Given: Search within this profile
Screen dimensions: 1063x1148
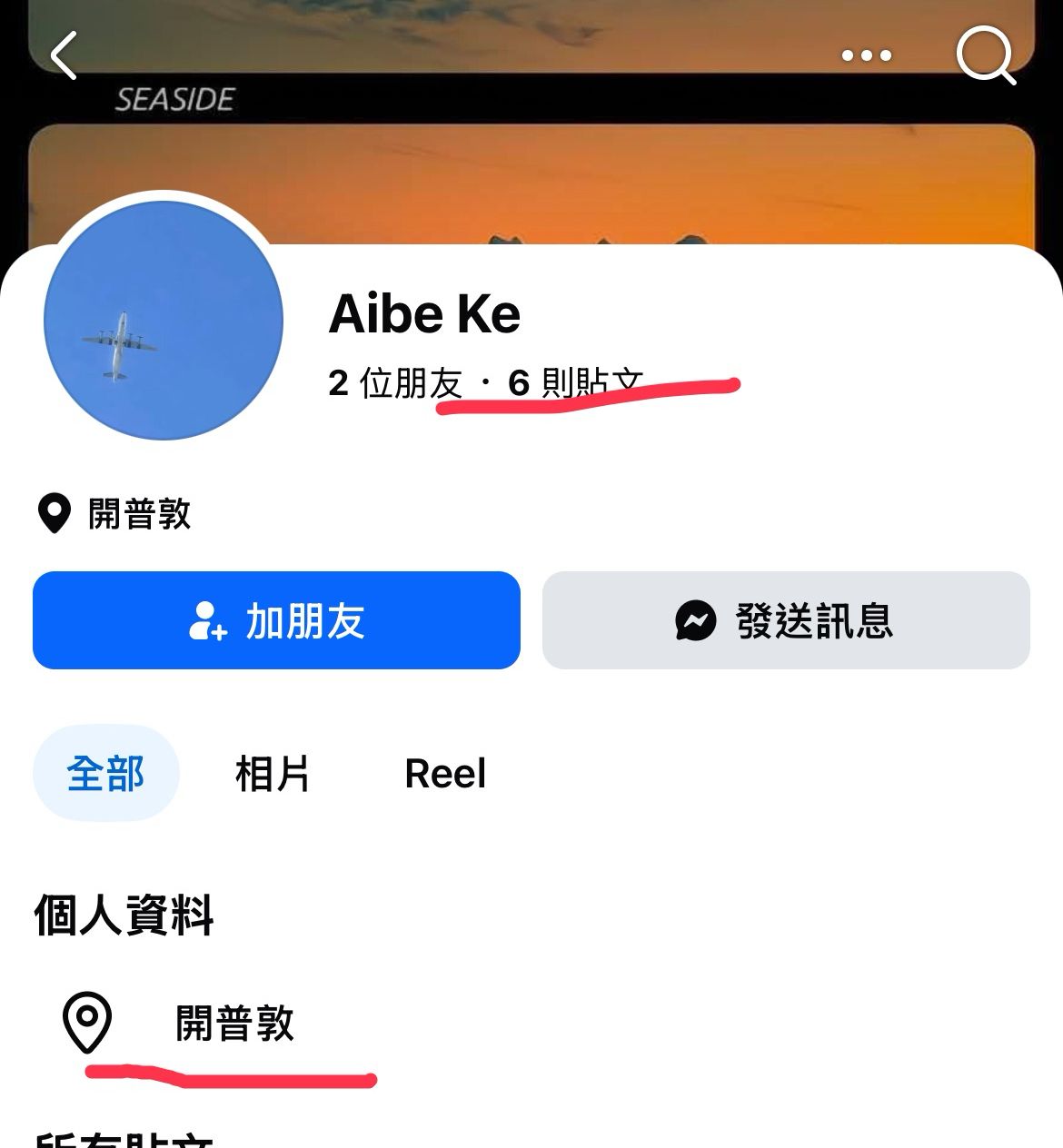Looking at the screenshot, I should coord(985,56).
